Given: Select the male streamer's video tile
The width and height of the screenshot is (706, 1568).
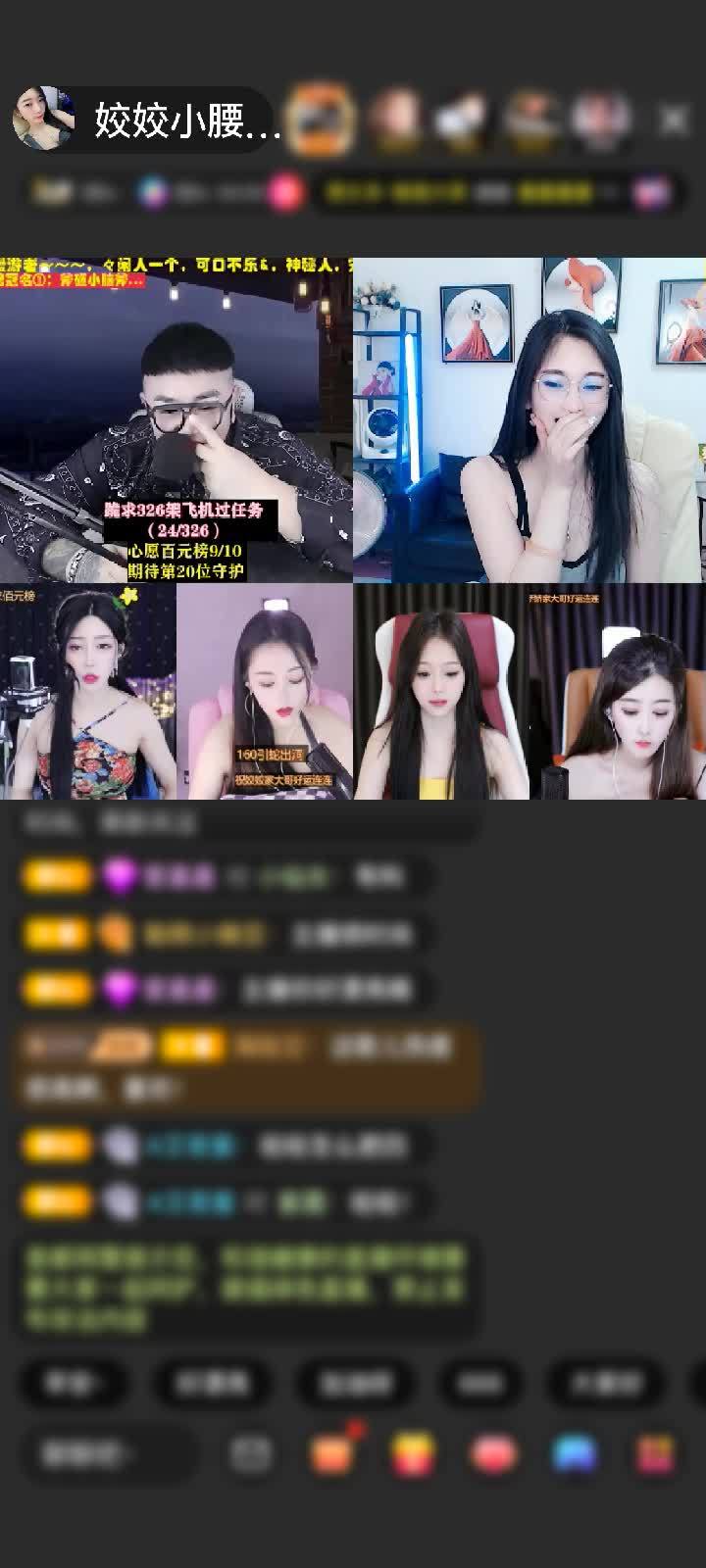Looking at the screenshot, I should pos(176,419).
